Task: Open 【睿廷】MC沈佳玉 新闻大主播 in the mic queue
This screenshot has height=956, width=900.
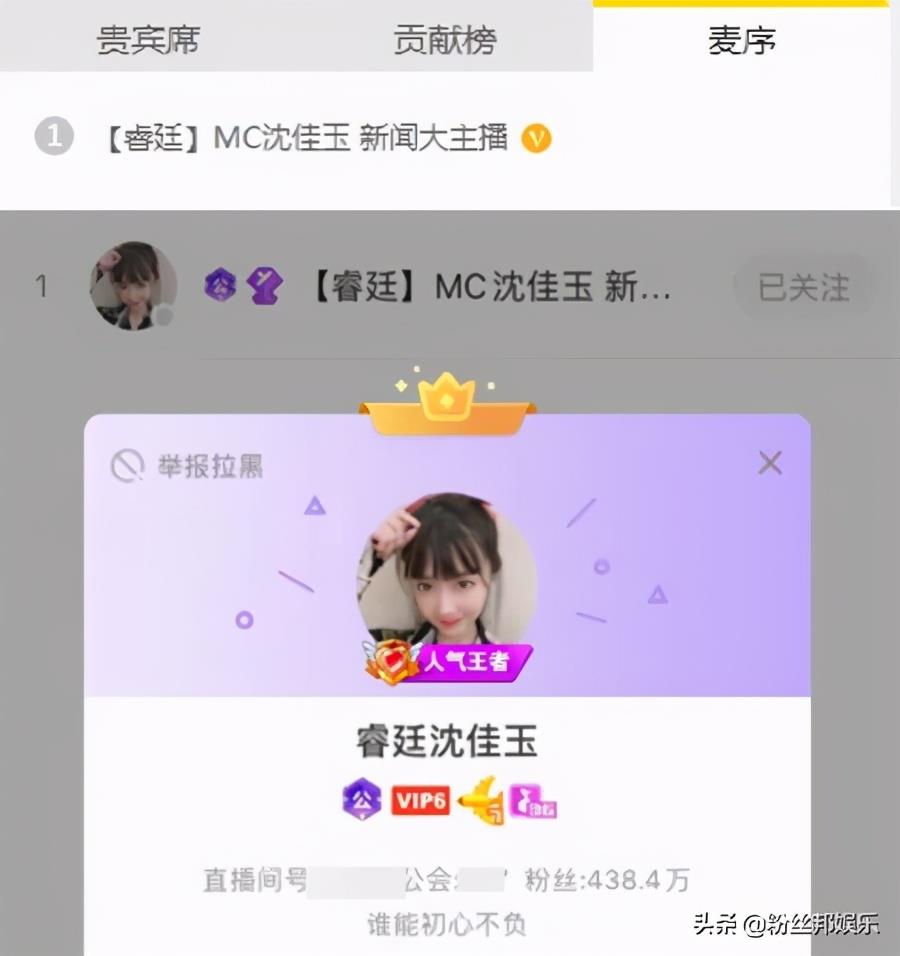Action: pos(307,138)
